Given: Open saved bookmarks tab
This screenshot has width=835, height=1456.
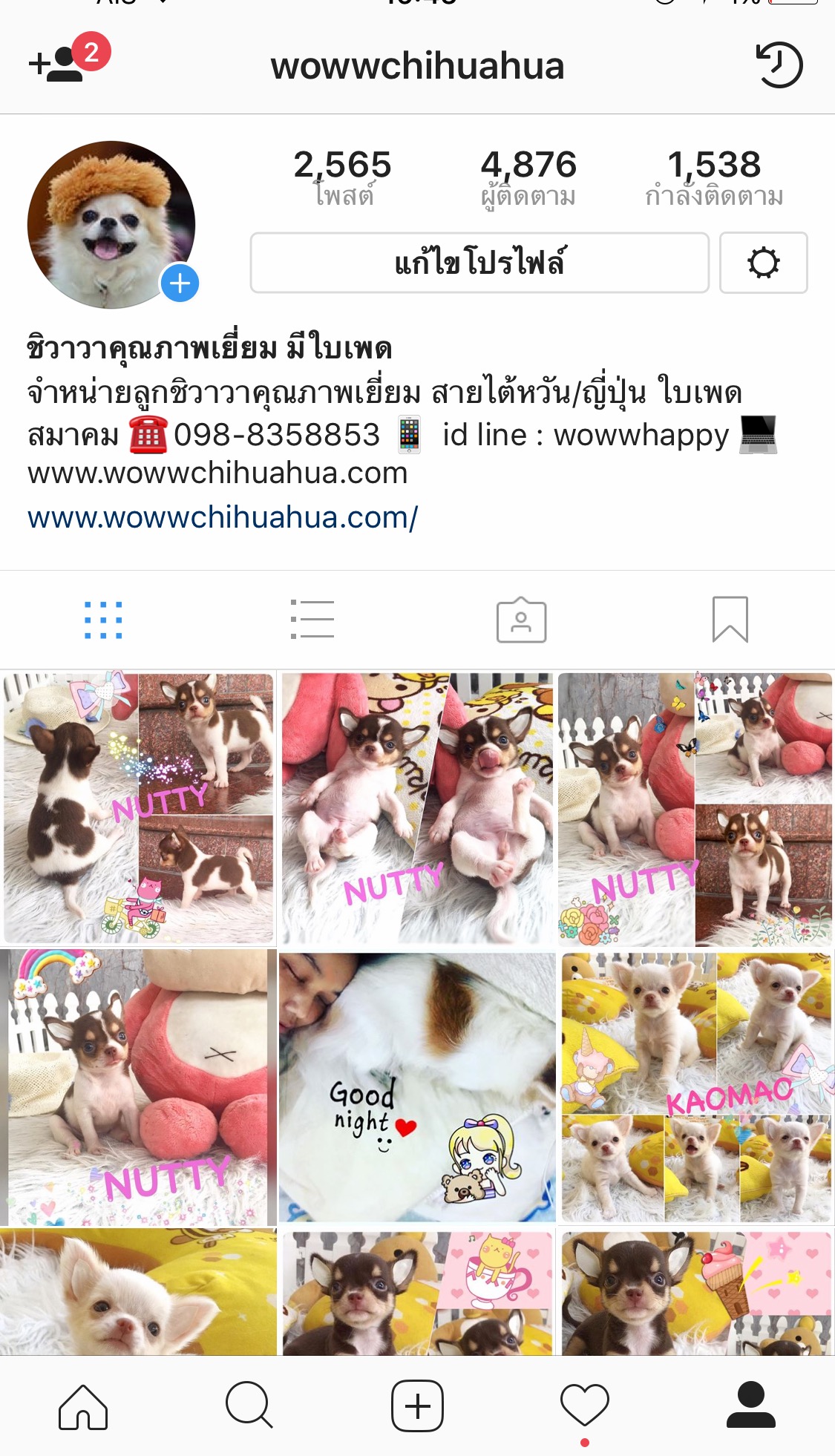Looking at the screenshot, I should point(730,620).
